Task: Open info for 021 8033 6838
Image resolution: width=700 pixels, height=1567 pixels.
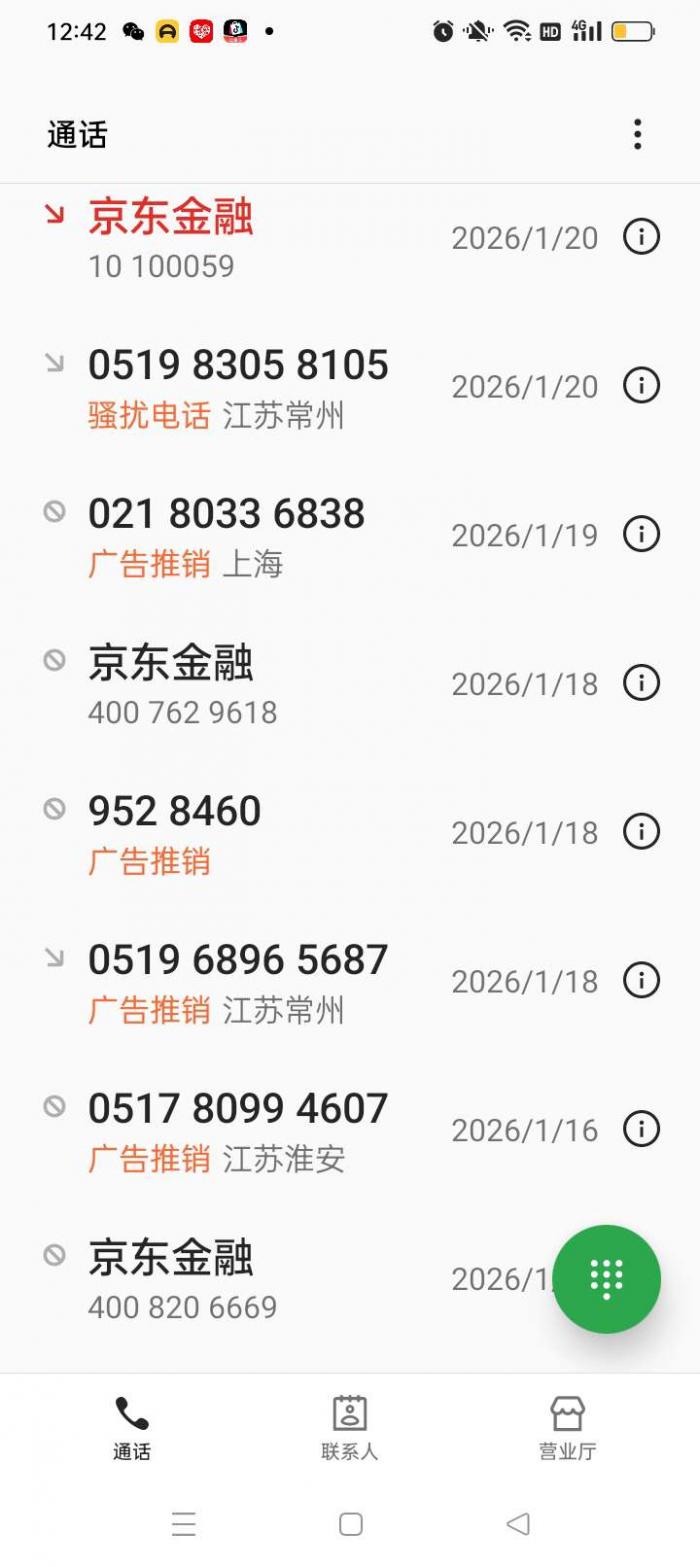Action: (641, 534)
